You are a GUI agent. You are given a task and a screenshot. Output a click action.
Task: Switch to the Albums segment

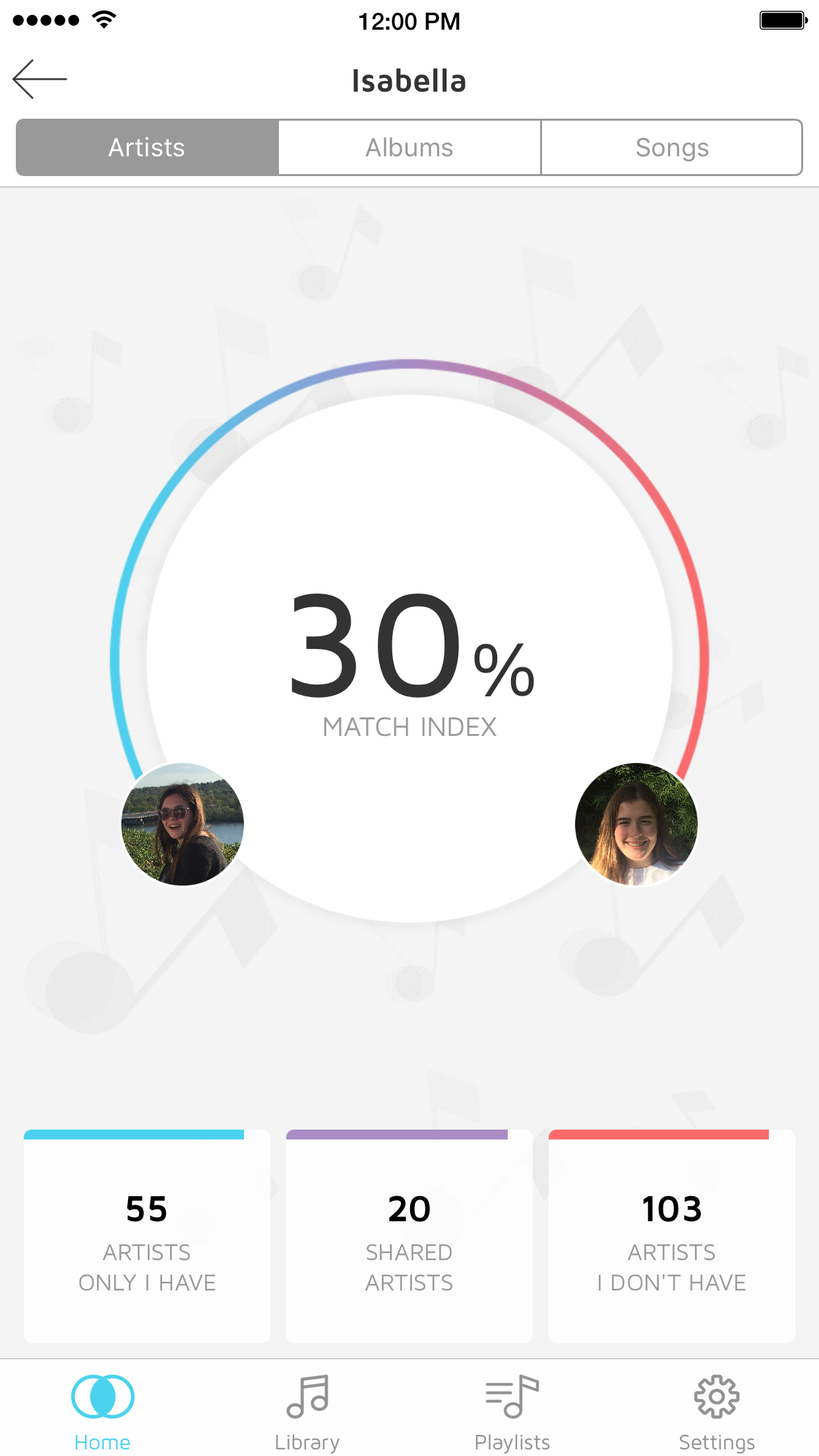[409, 148]
